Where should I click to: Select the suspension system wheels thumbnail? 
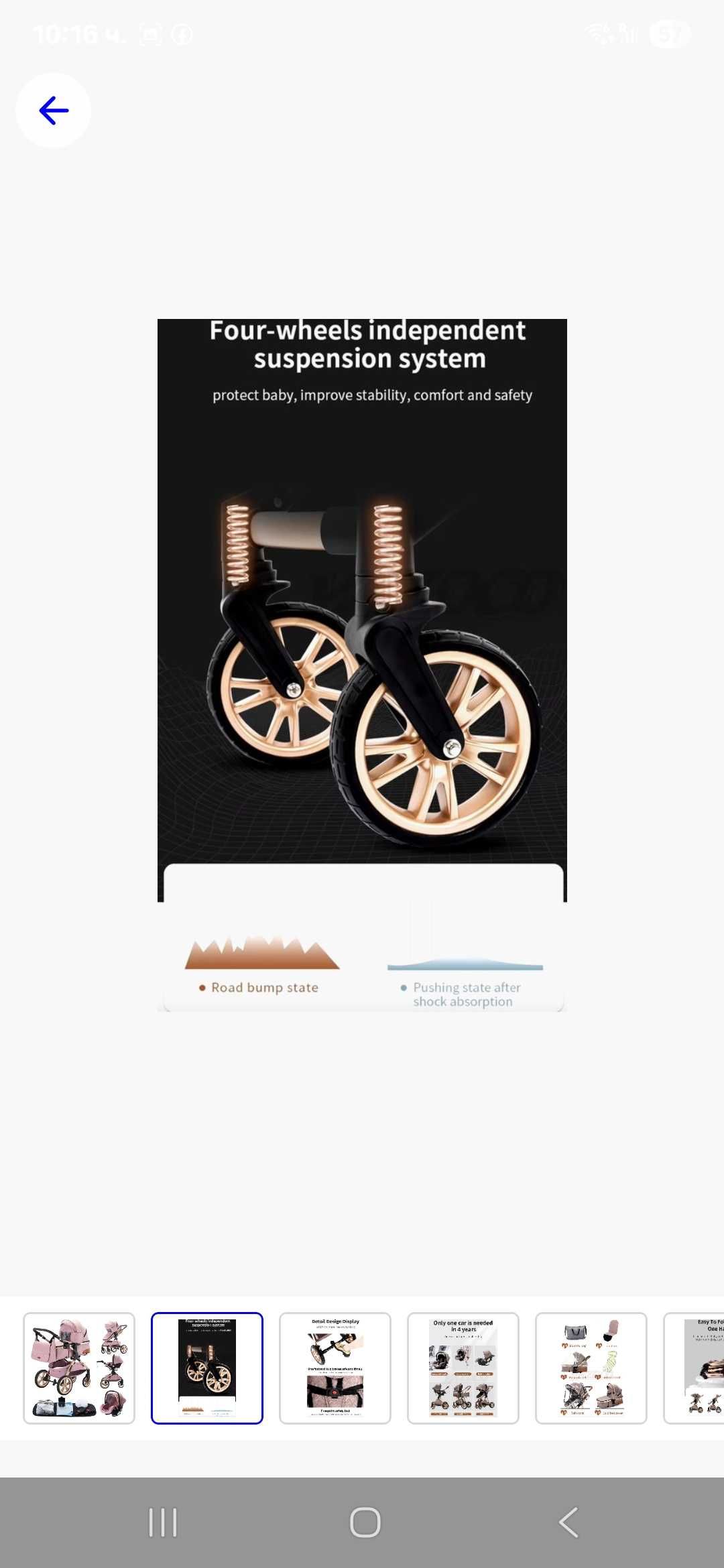[x=207, y=1368]
